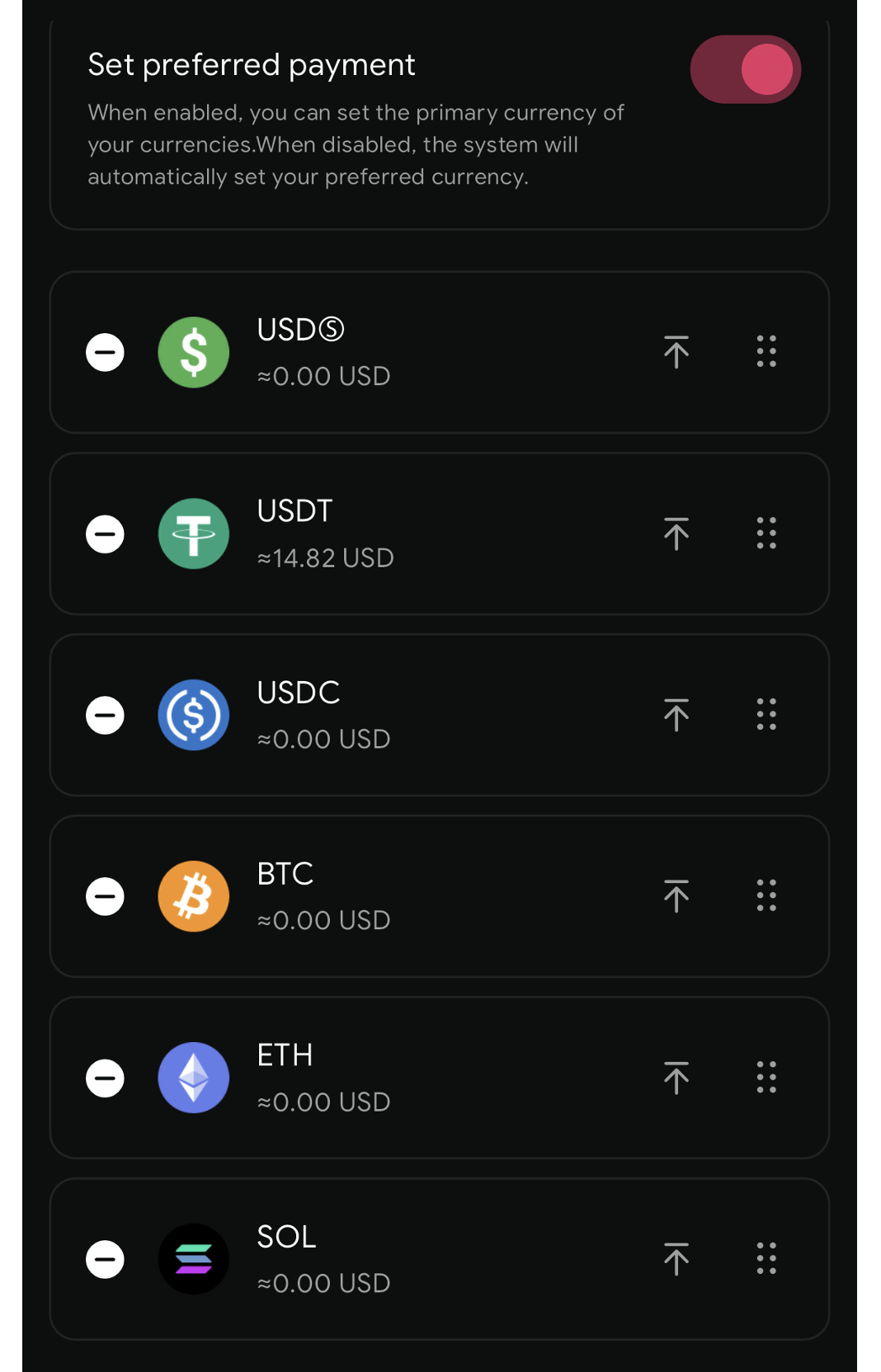
Task: Move SOL to the top
Action: pyautogui.click(x=676, y=1259)
